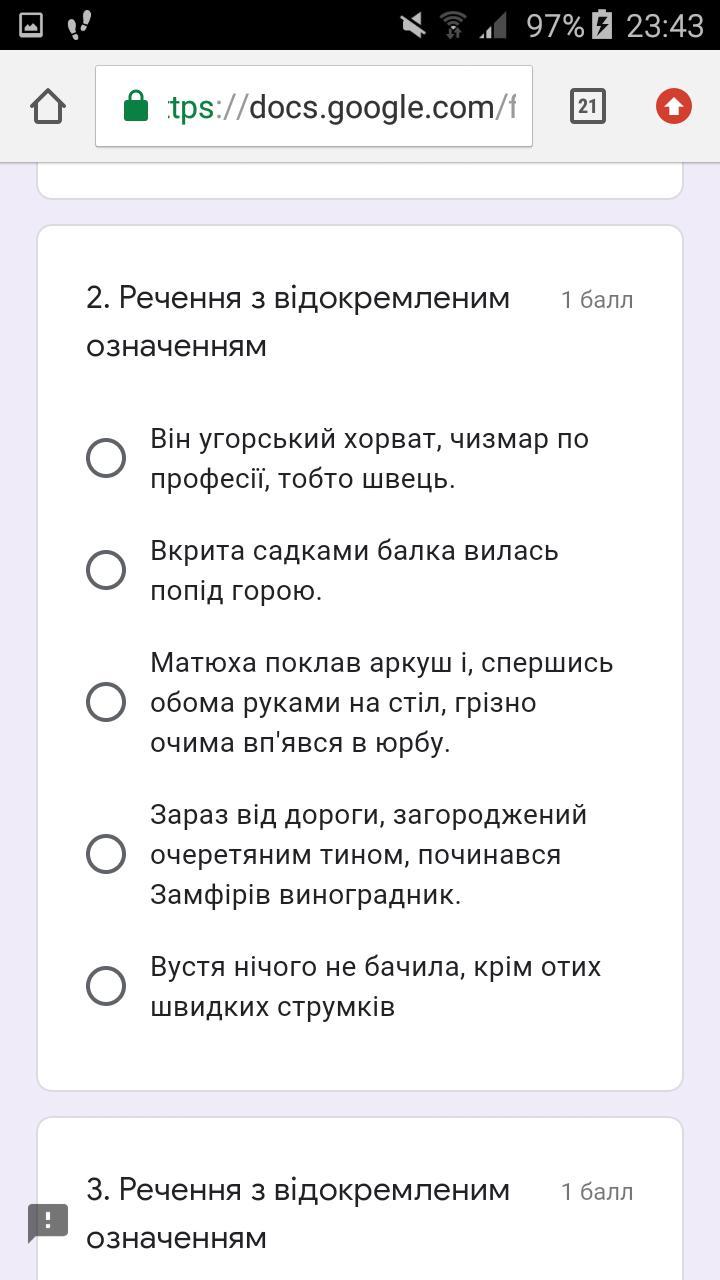
Task: Open the tab switcher showing 21 tabs
Action: [588, 106]
